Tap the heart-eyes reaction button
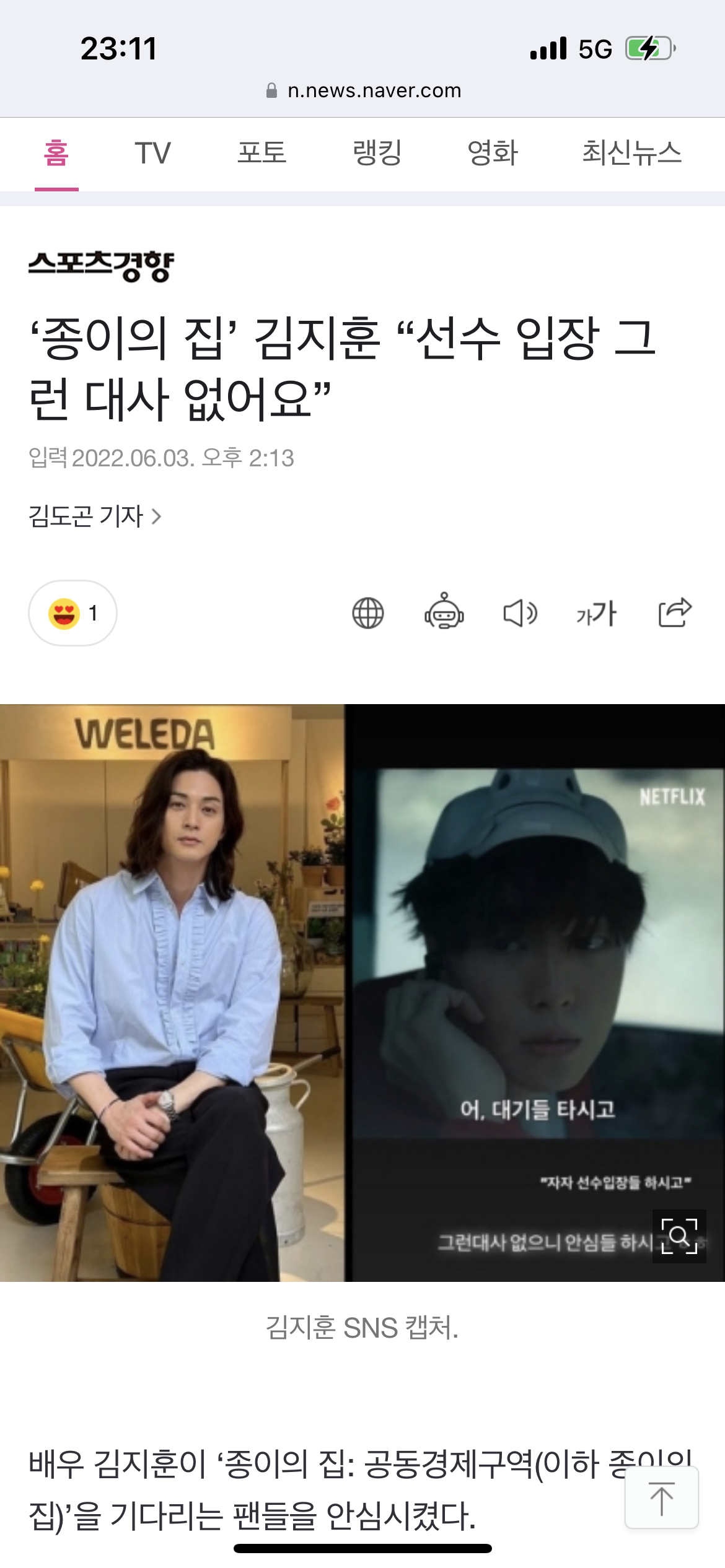This screenshot has width=725, height=1568. pyautogui.click(x=72, y=613)
